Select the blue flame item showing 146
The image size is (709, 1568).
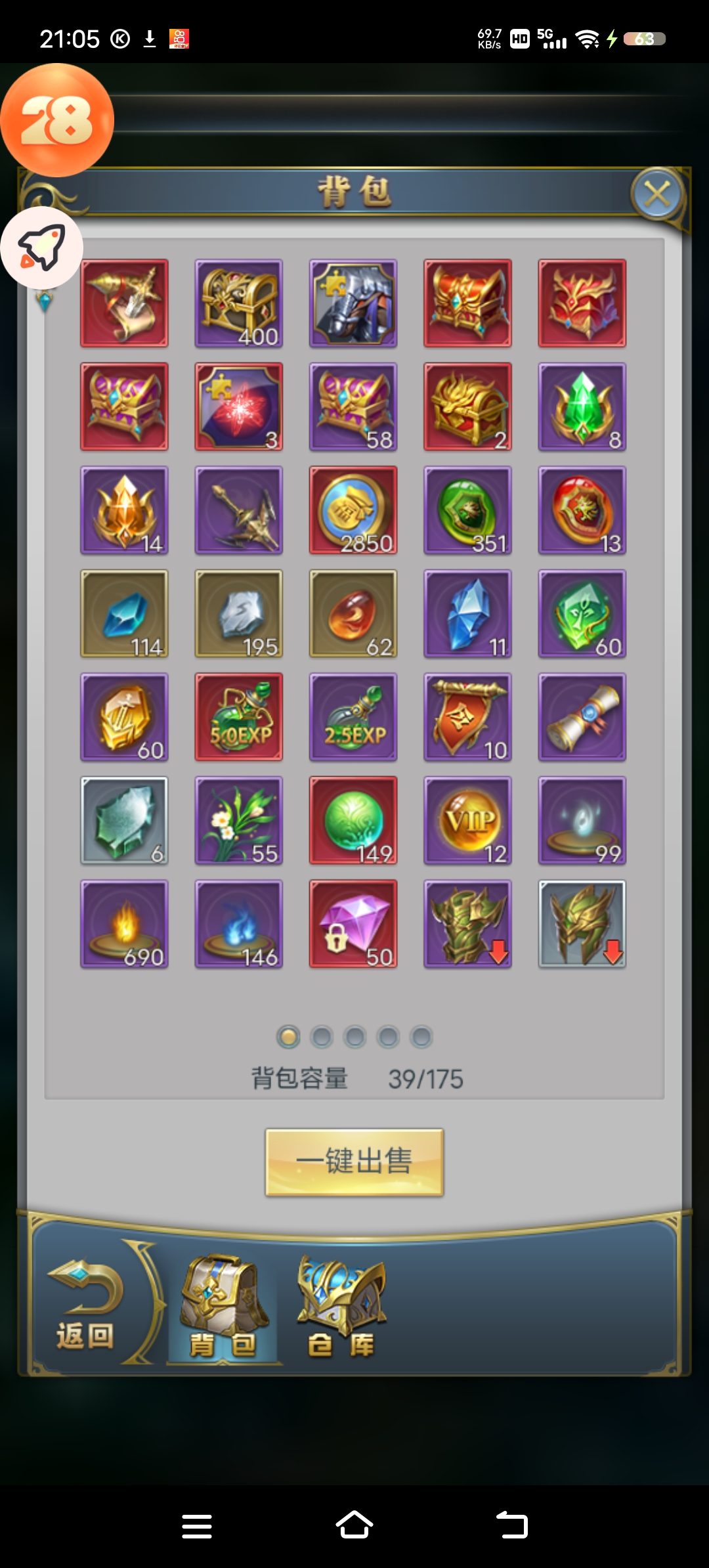(239, 924)
